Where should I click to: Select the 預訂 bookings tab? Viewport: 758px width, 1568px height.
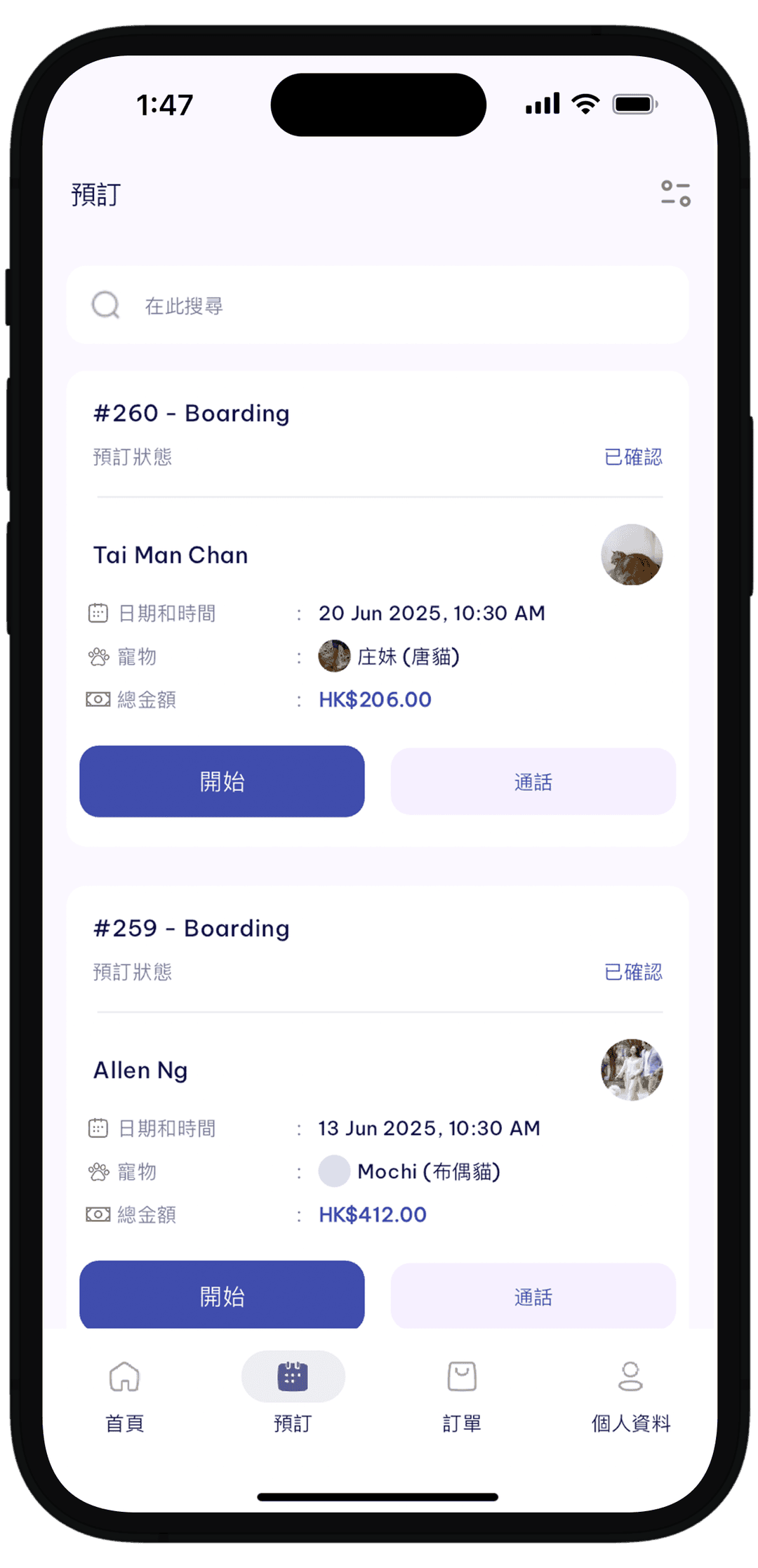[x=293, y=1393]
